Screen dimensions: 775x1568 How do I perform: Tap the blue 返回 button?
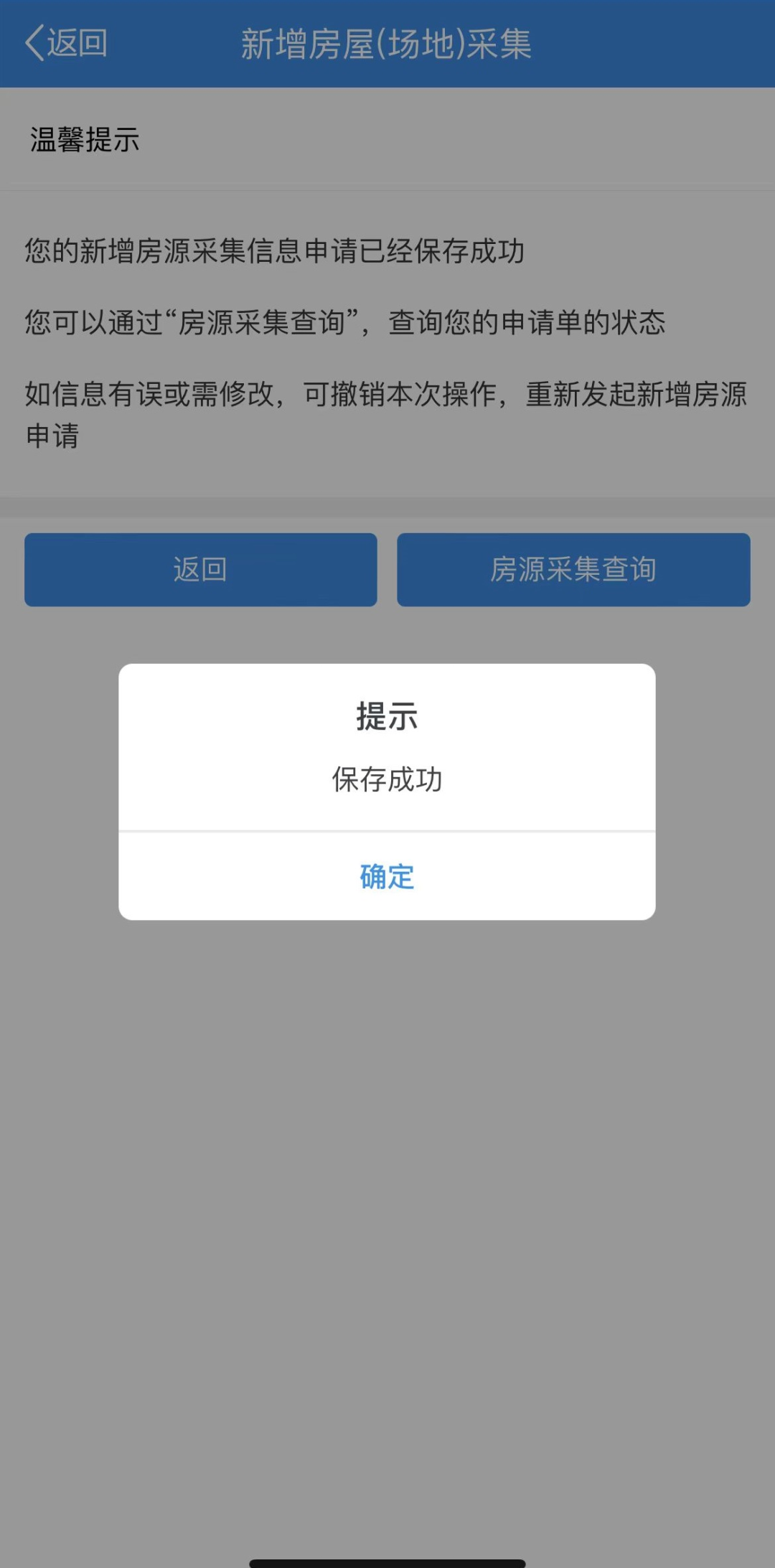click(x=200, y=570)
